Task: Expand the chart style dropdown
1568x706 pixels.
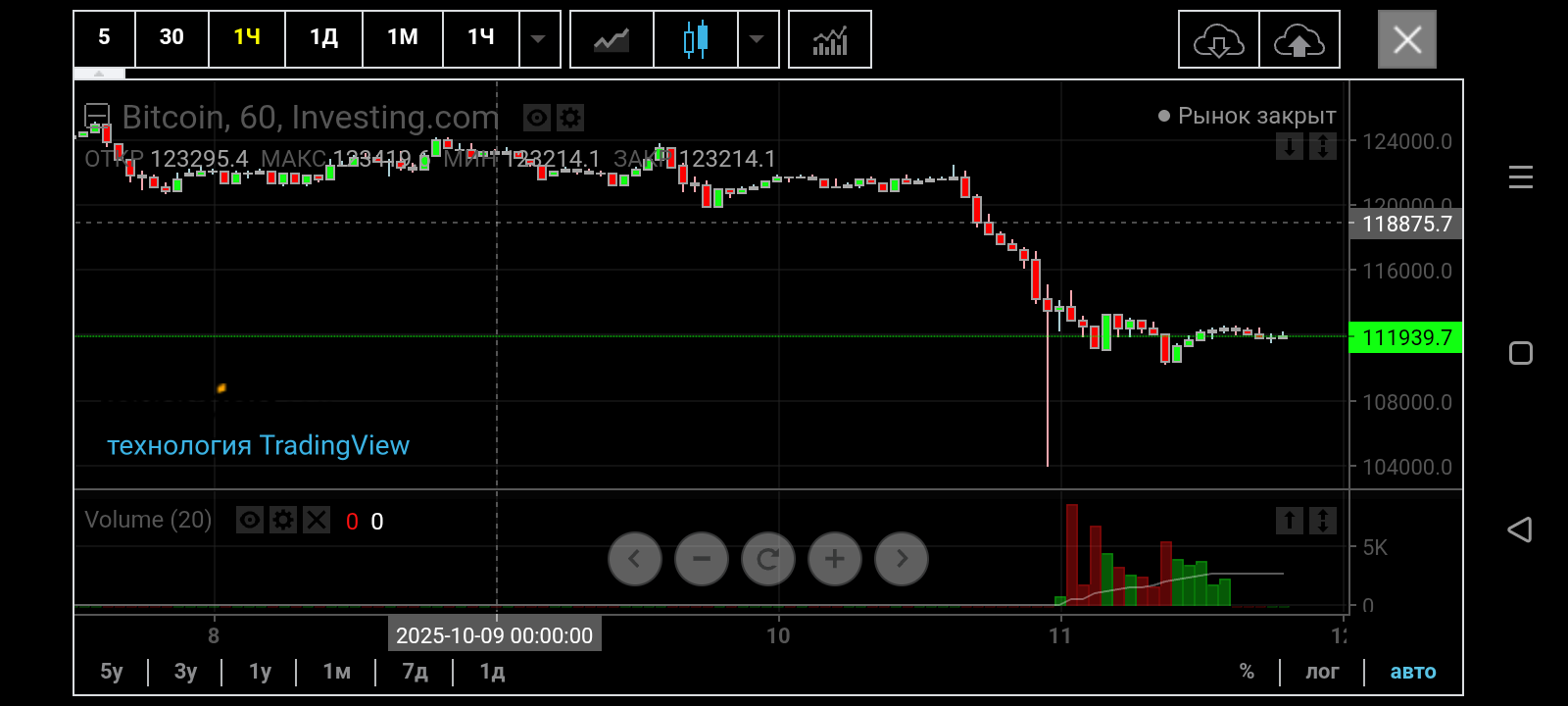Action: (x=757, y=39)
